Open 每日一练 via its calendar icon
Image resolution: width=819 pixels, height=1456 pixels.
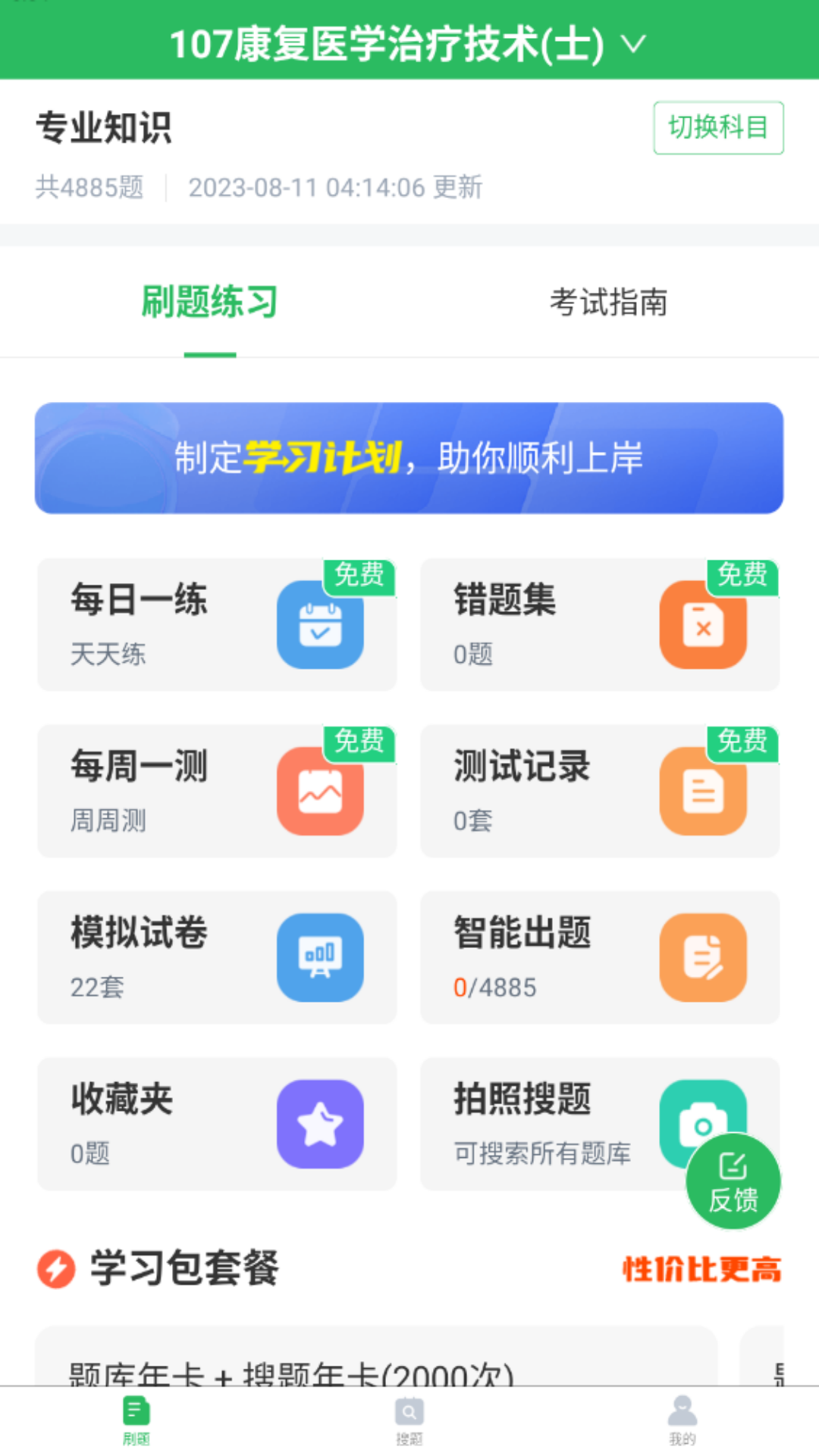click(321, 624)
